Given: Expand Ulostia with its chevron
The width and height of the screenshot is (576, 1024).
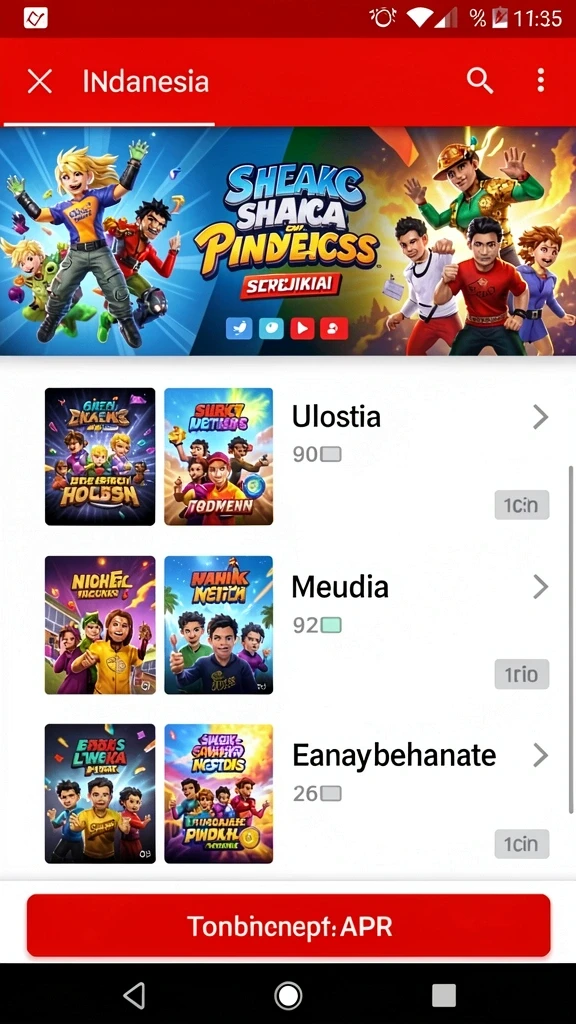Looking at the screenshot, I should click(540, 417).
